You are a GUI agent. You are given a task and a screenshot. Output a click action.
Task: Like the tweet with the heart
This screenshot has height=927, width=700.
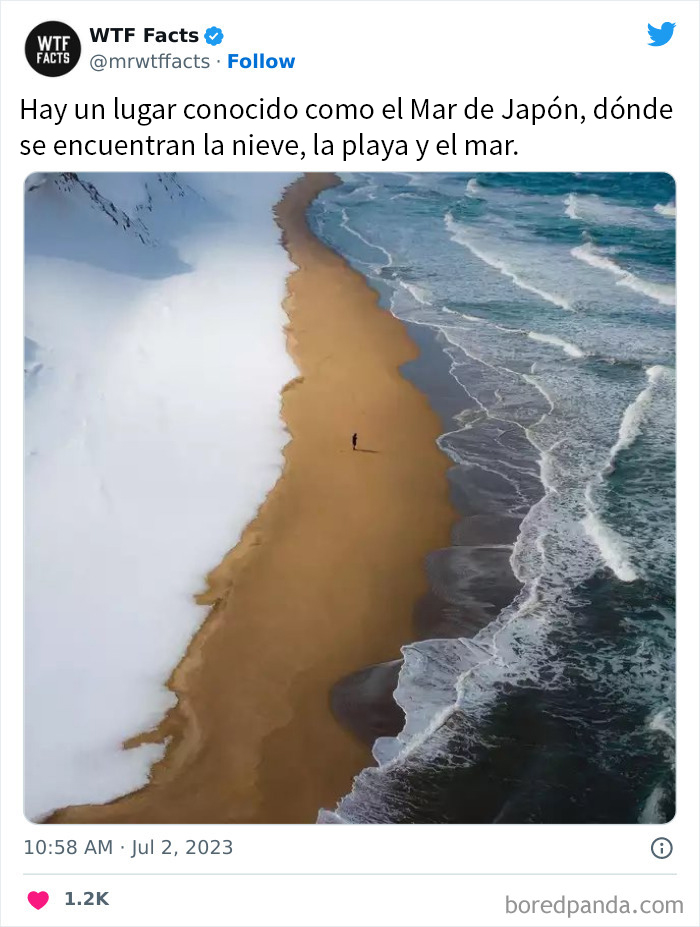38,899
